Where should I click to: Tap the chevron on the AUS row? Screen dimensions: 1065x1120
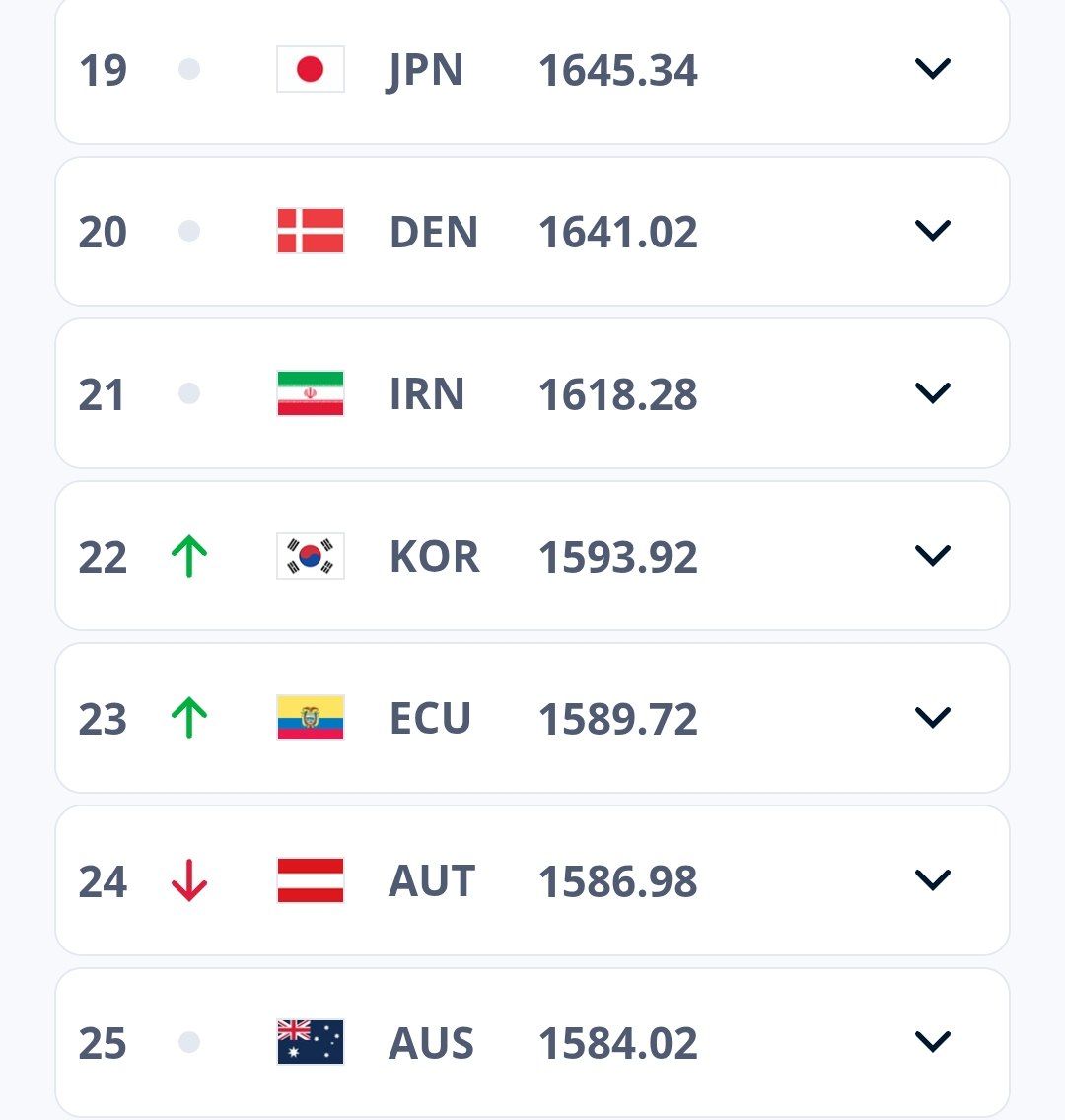(932, 1042)
